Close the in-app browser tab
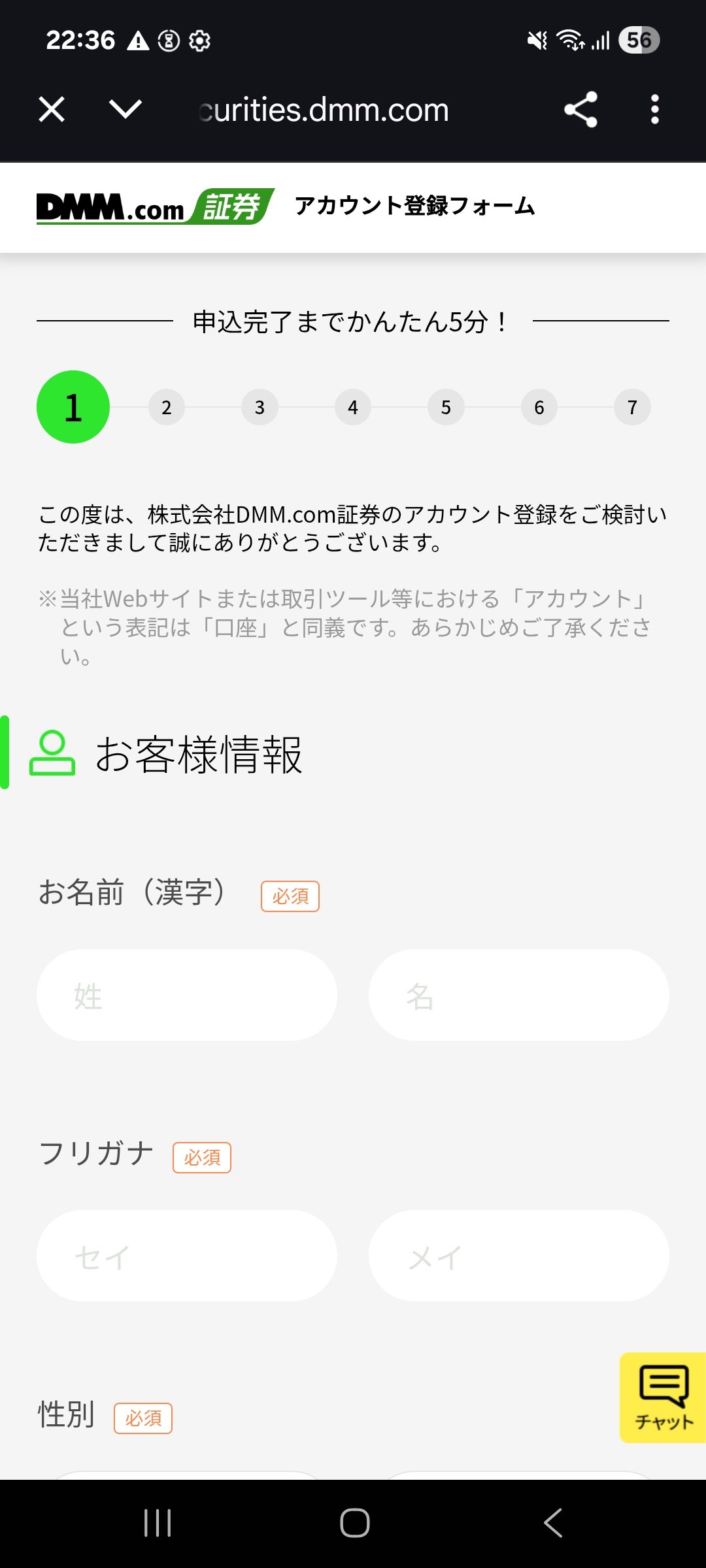Viewport: 706px width, 1568px height. click(x=52, y=109)
